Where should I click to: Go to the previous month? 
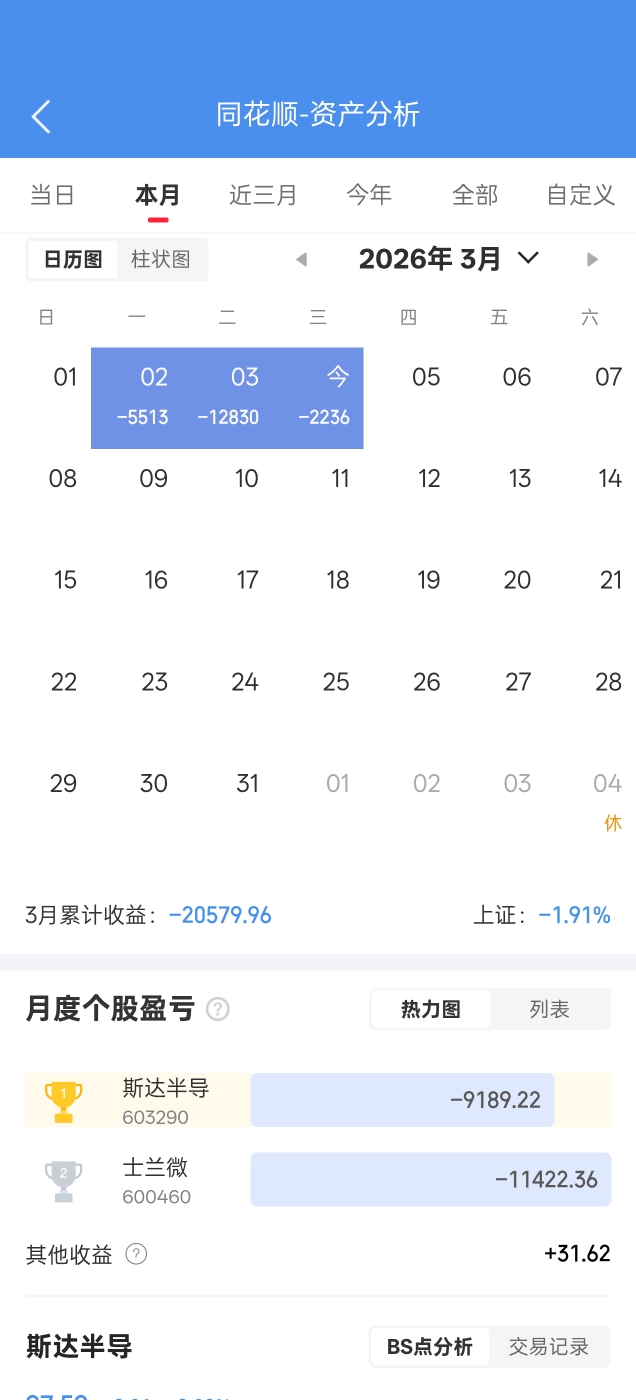pyautogui.click(x=301, y=260)
